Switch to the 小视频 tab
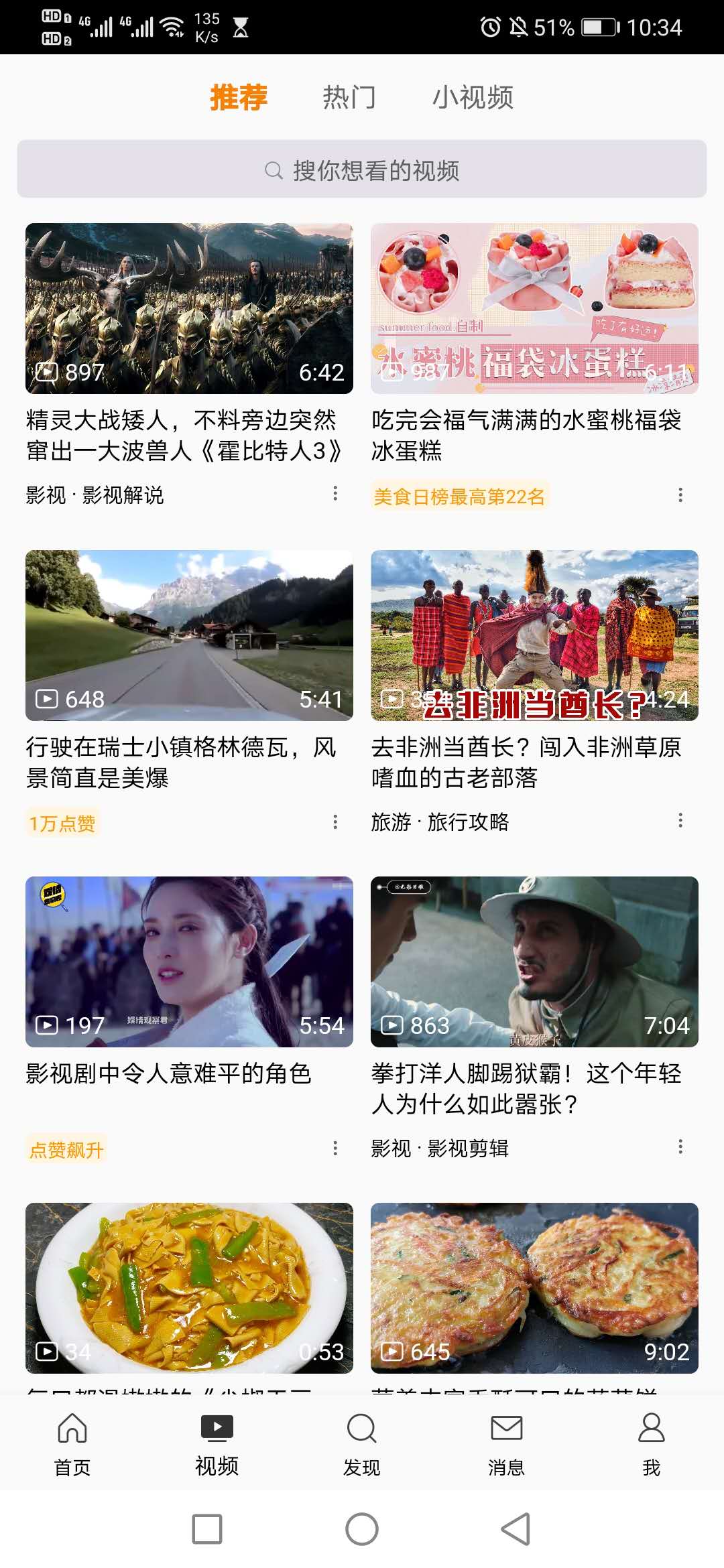The image size is (724, 1568). point(473,97)
